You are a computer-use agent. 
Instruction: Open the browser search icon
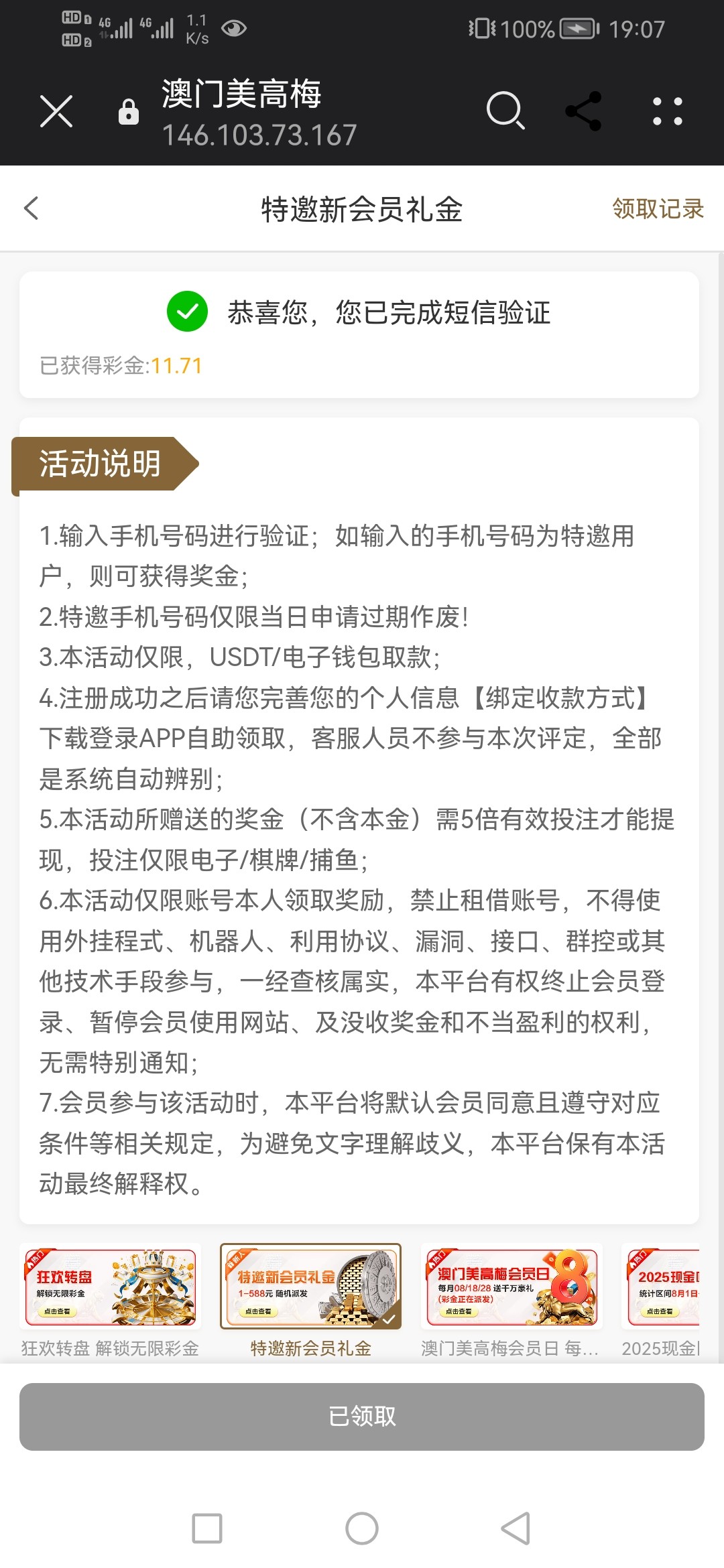505,111
